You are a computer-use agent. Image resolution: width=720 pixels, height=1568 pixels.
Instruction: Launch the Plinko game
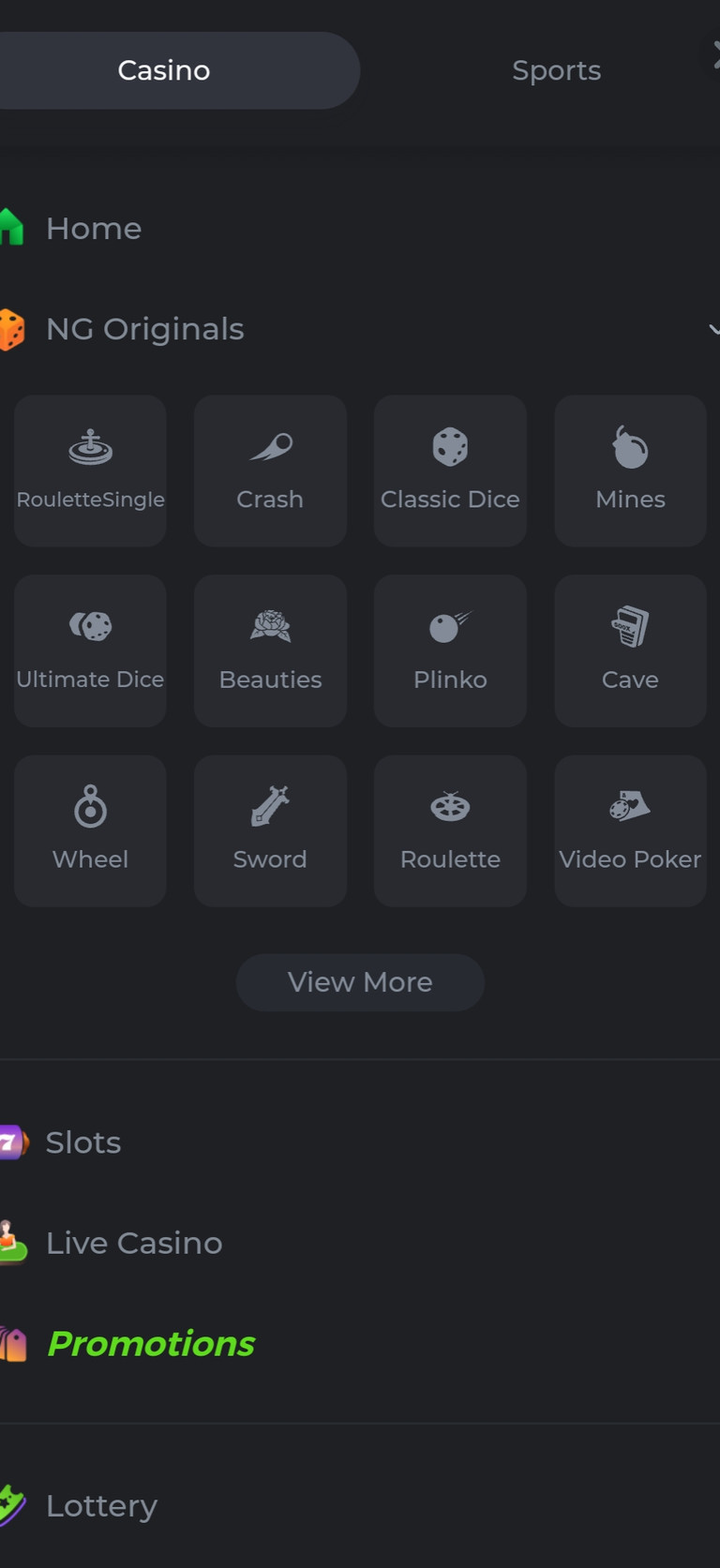click(x=450, y=650)
